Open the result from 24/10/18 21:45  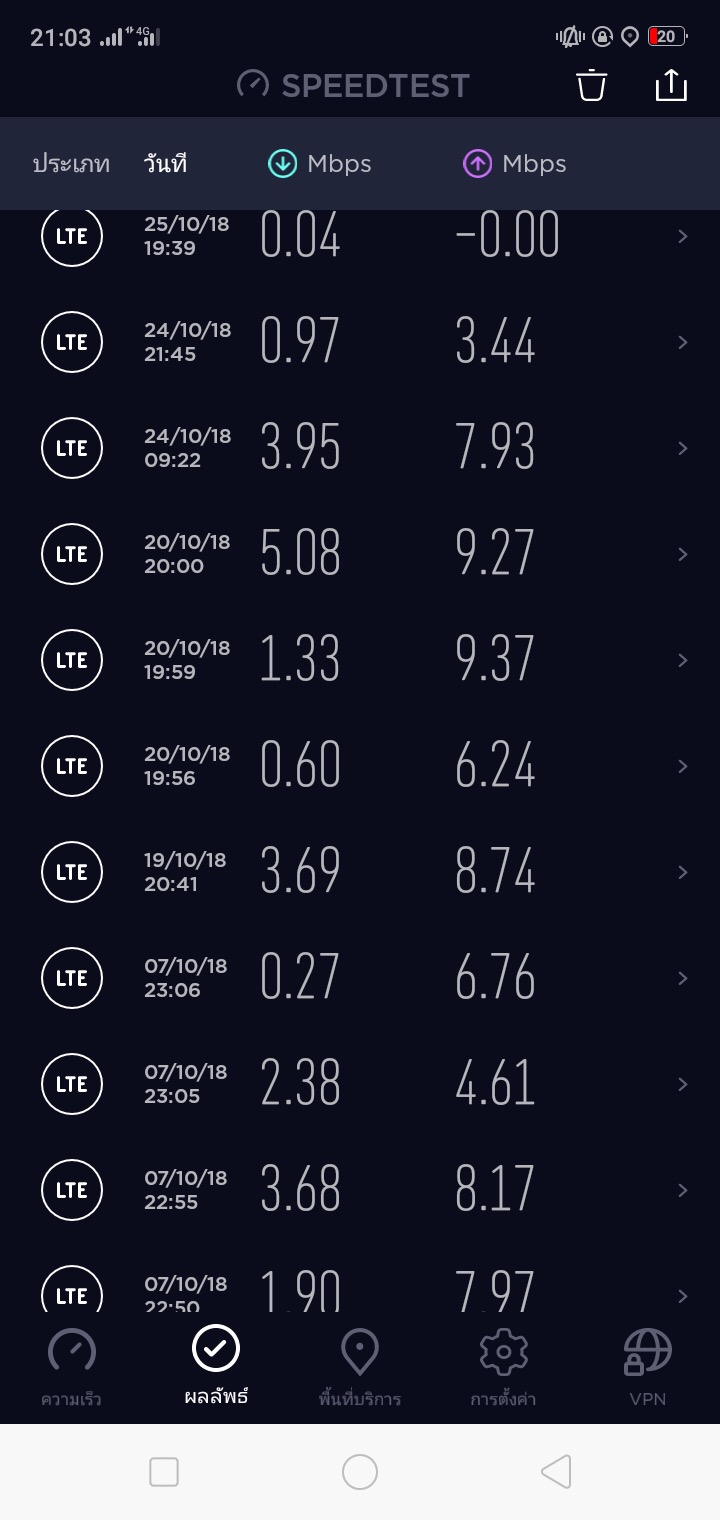coord(360,342)
